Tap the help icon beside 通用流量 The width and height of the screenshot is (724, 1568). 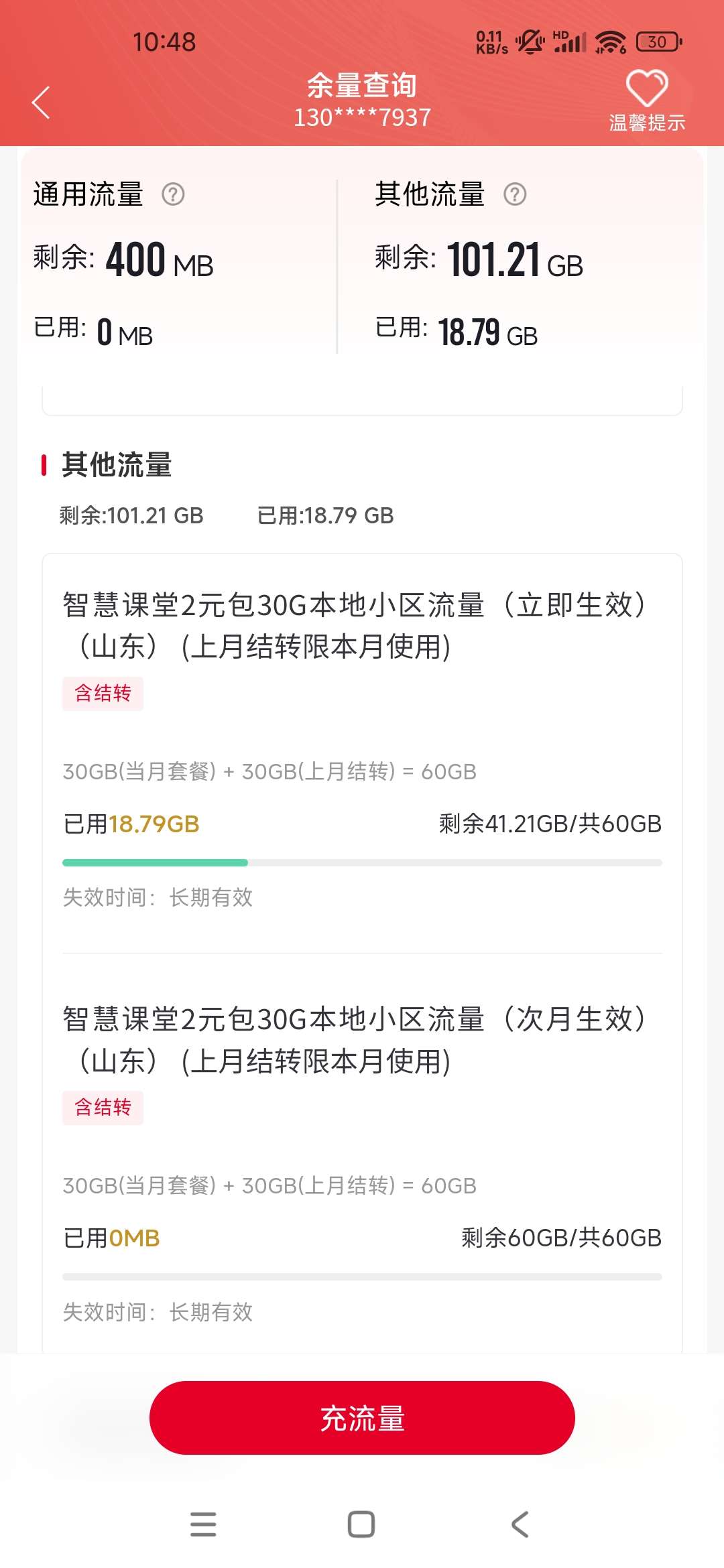click(173, 194)
